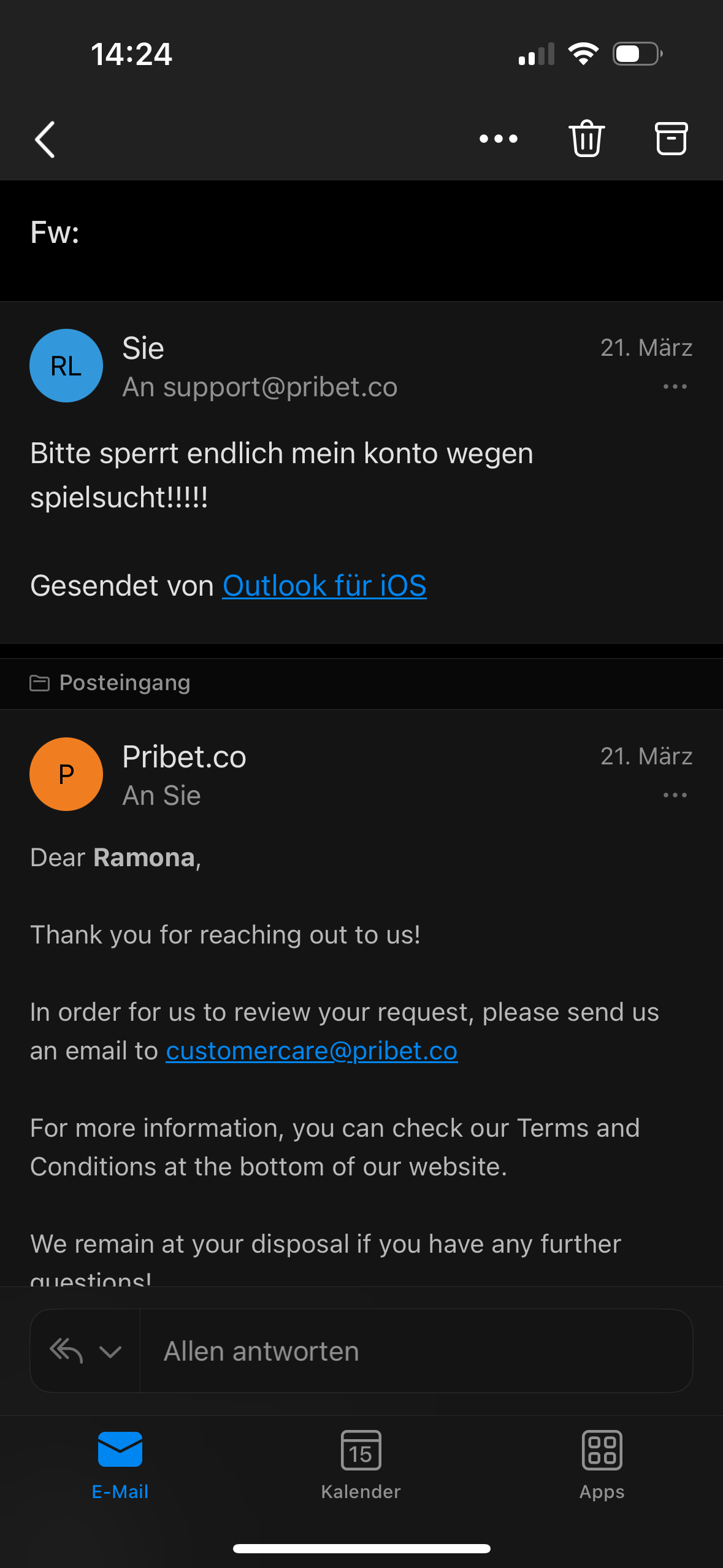Switch to the E-Mail tab

tap(120, 1464)
